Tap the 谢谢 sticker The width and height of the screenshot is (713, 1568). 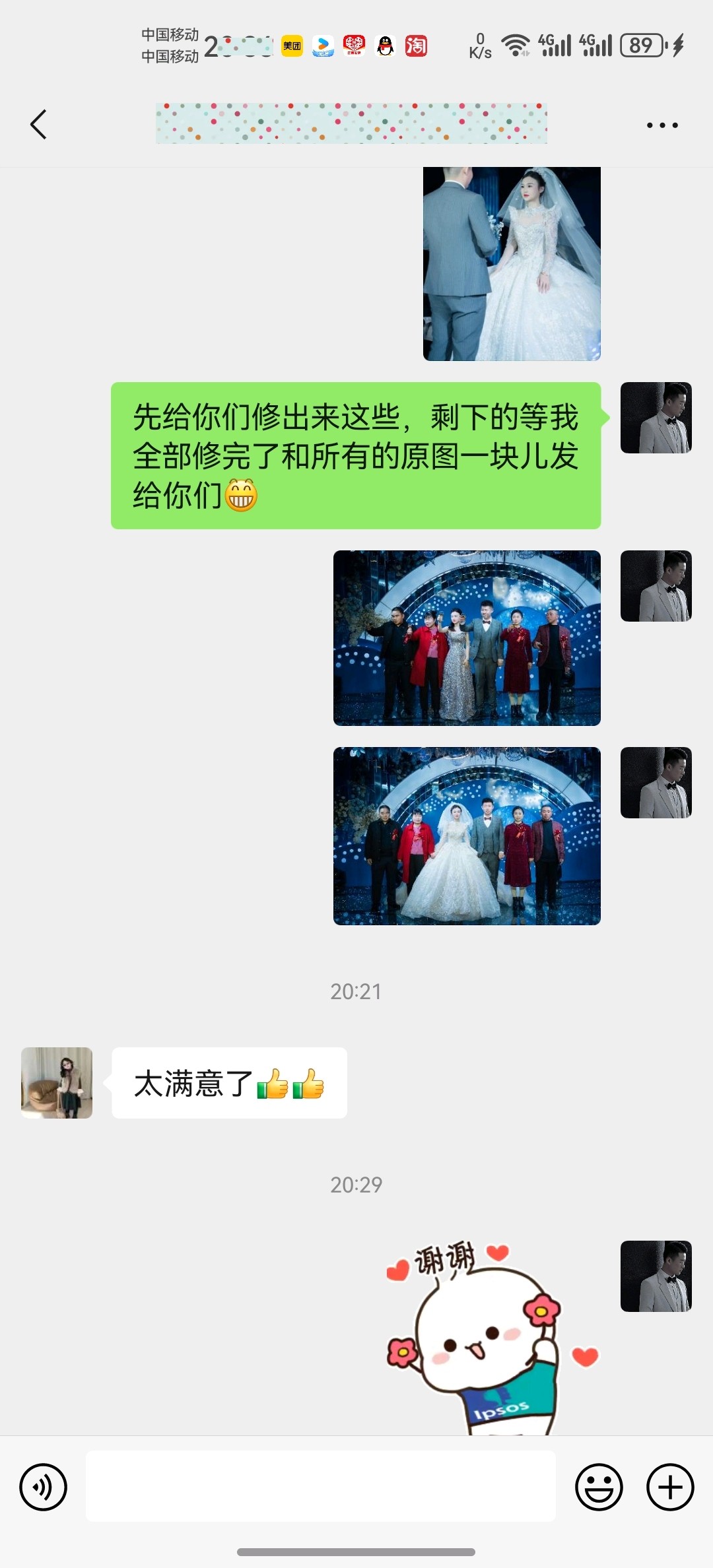click(492, 1338)
